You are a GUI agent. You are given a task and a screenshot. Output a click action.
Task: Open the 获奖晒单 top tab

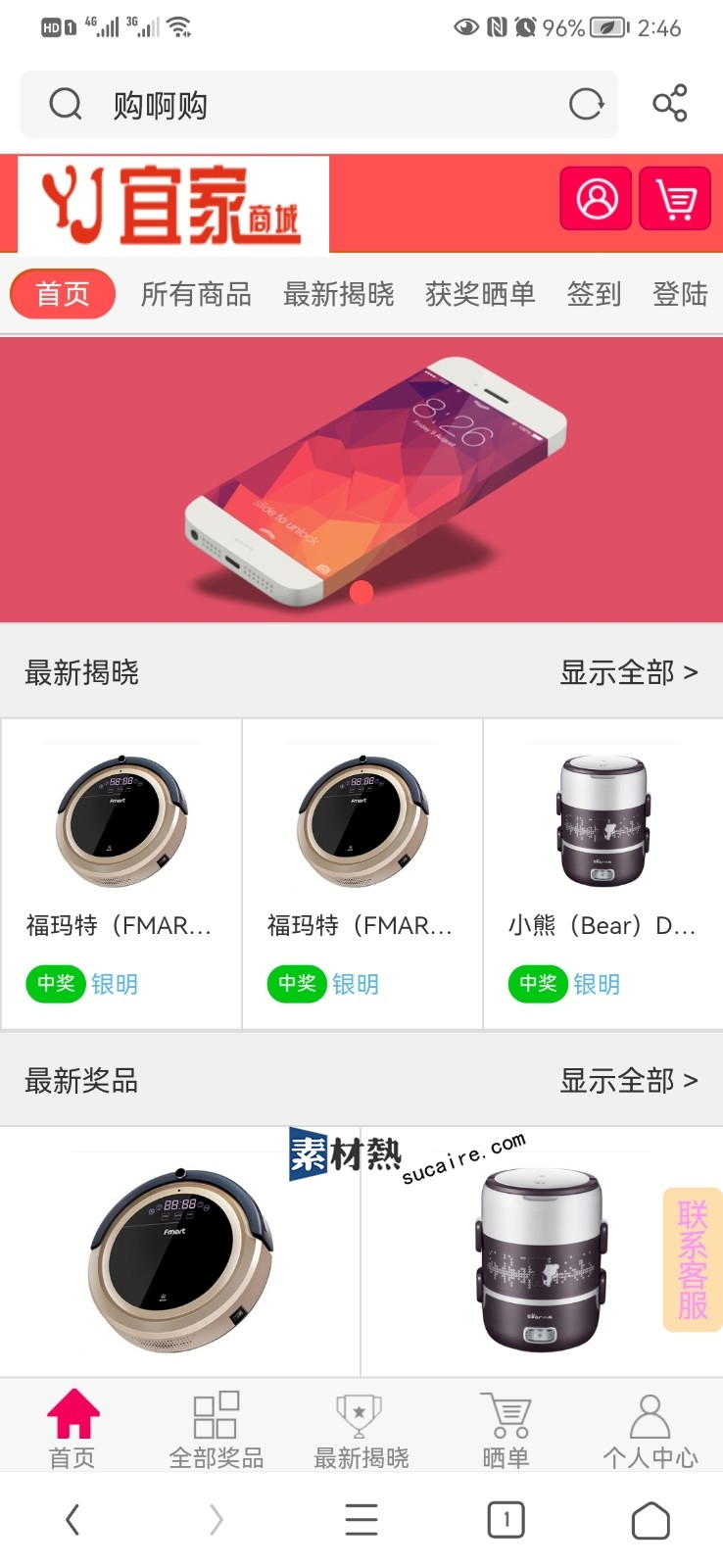click(480, 294)
